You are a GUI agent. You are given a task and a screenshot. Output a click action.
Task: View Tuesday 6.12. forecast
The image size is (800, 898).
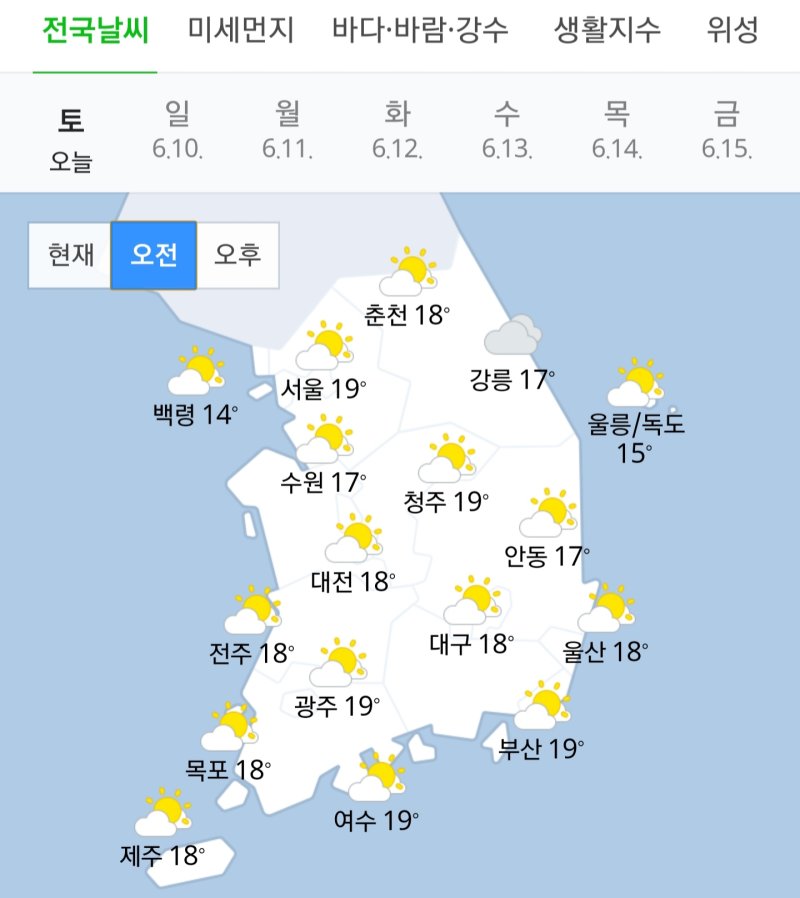[397, 131]
